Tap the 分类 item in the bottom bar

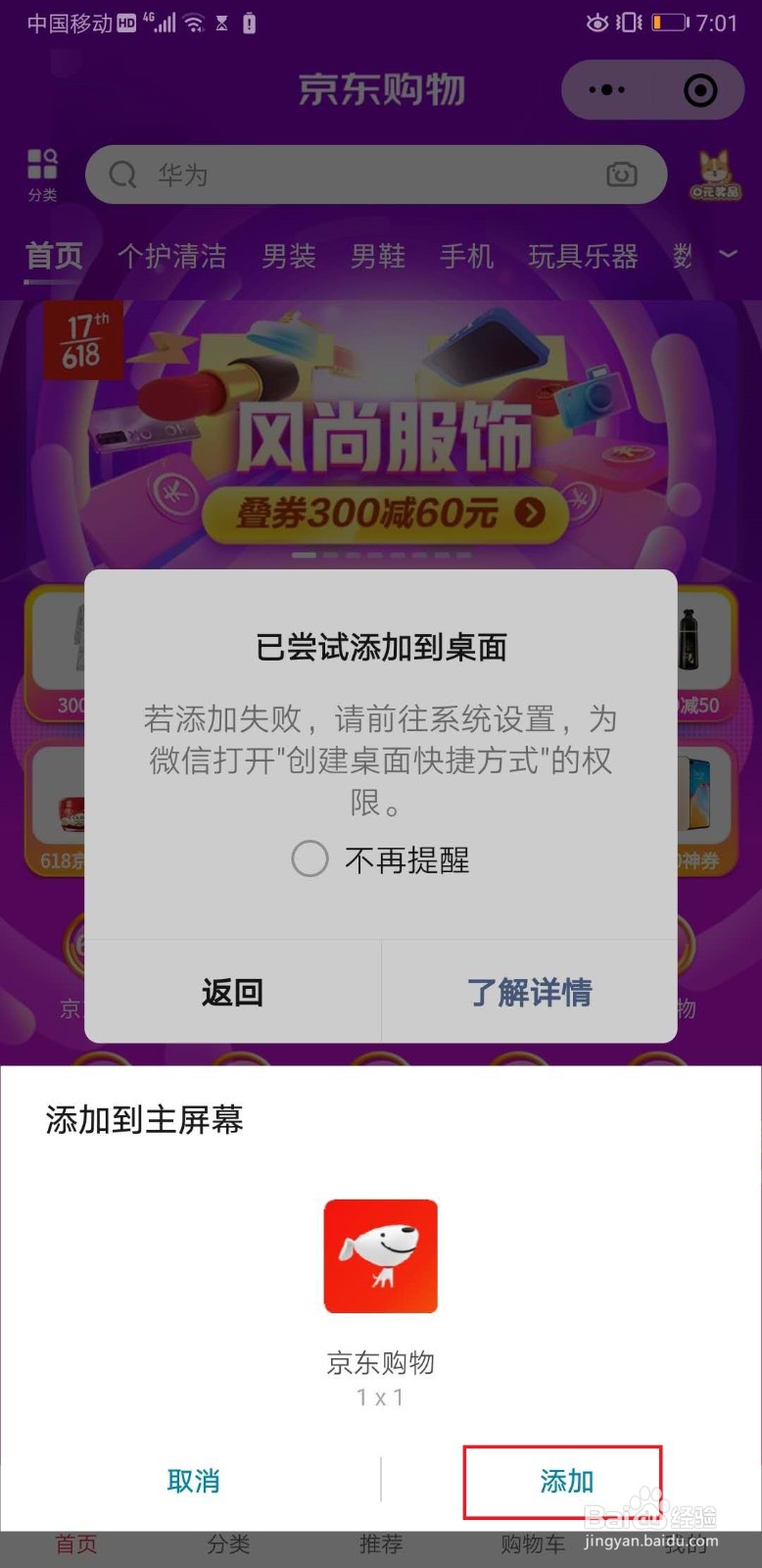click(x=228, y=1544)
